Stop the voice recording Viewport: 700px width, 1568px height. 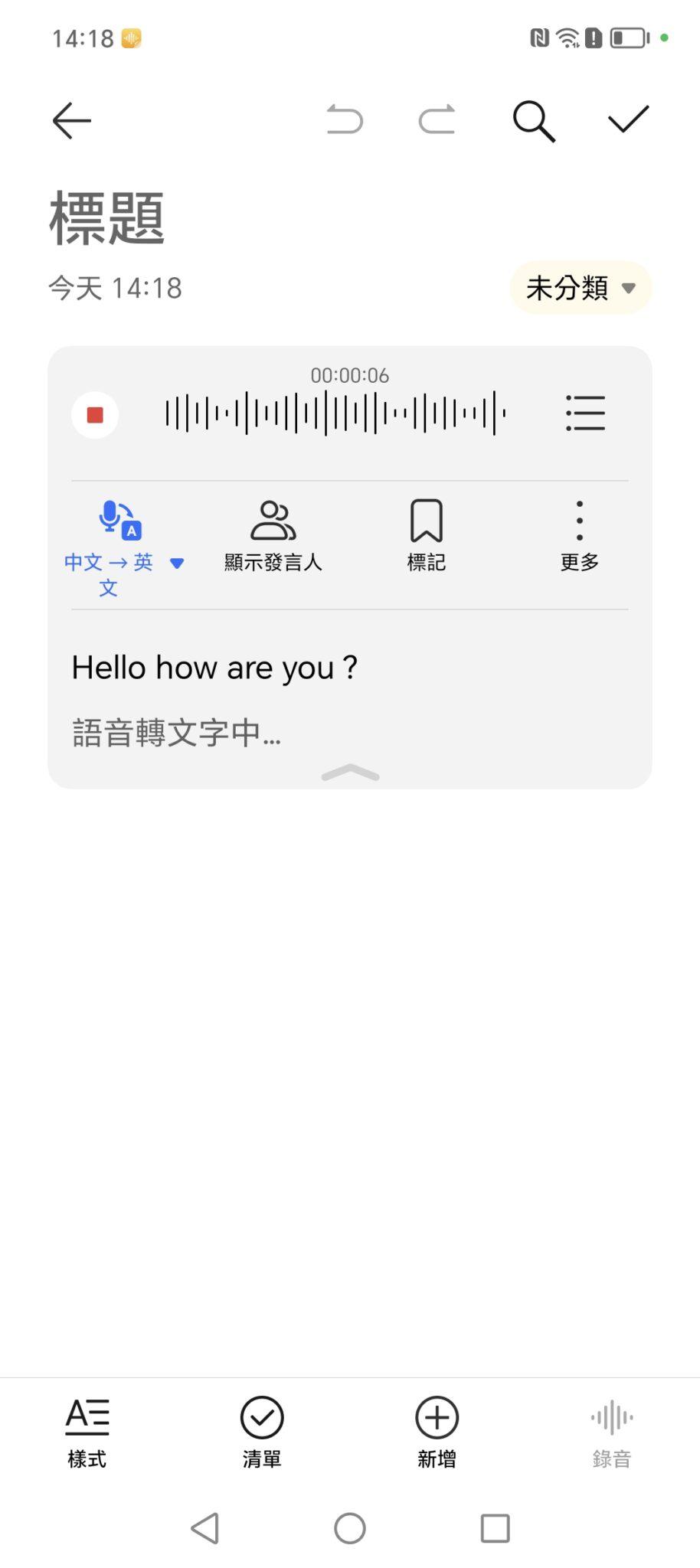(95, 415)
